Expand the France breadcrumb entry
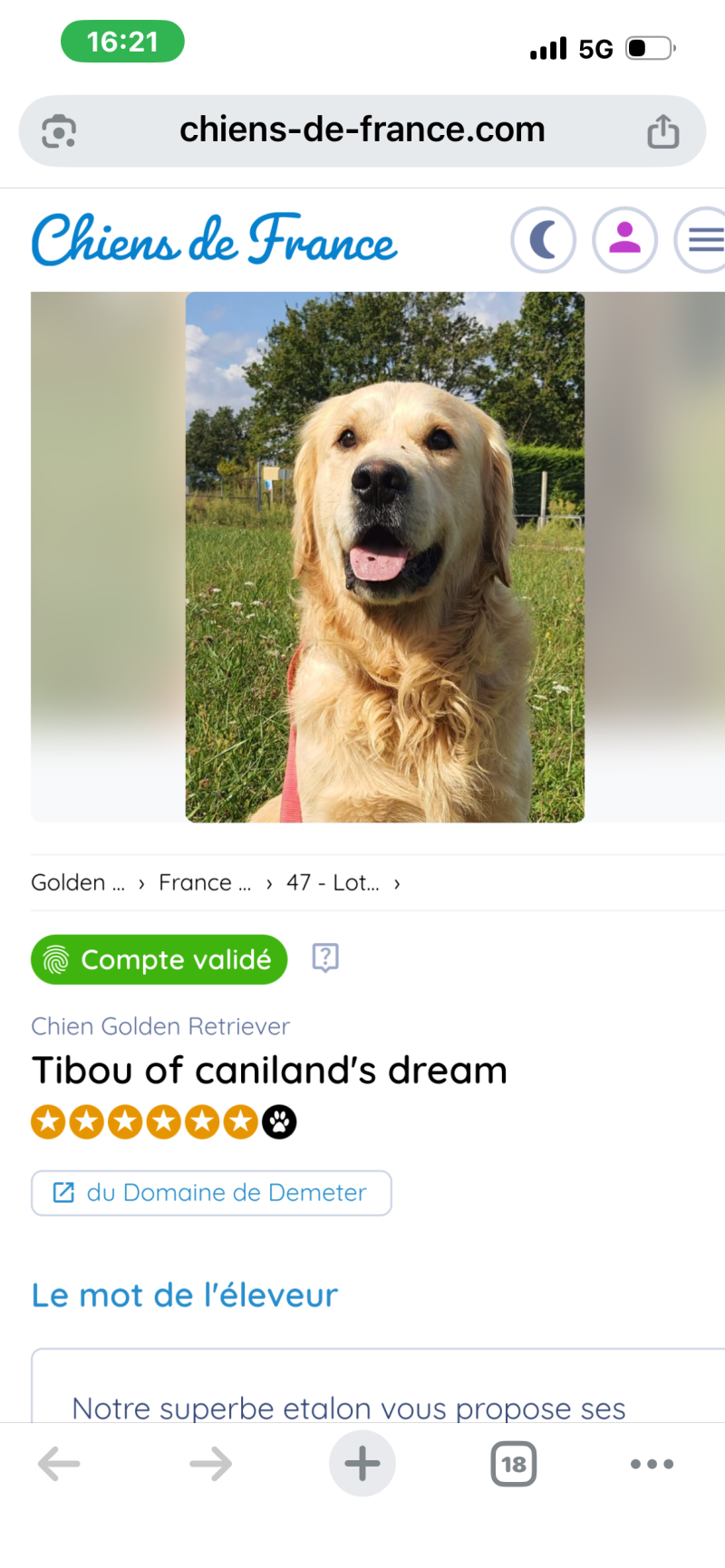 pyautogui.click(x=205, y=882)
